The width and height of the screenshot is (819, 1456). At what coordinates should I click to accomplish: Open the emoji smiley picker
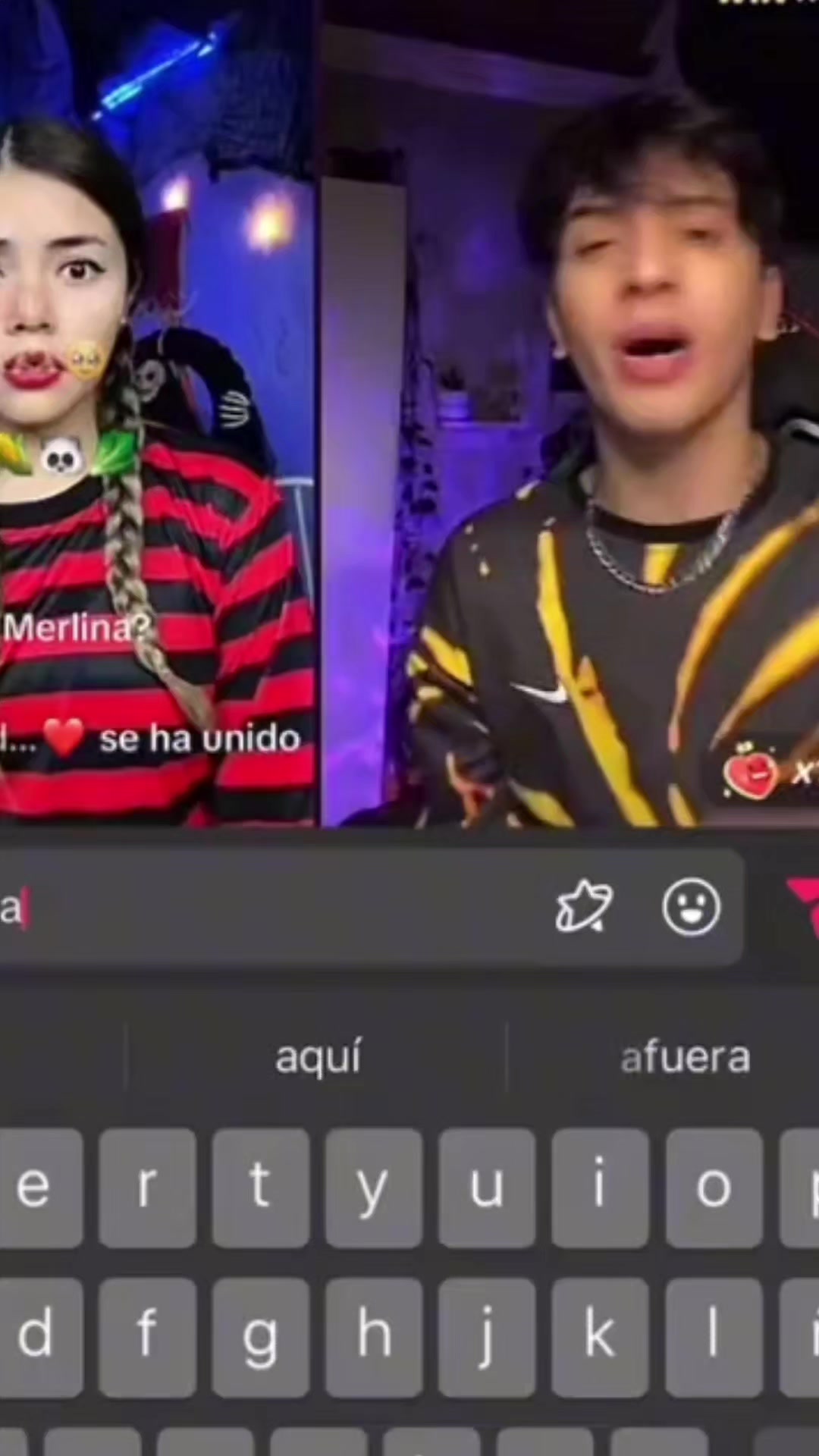(x=691, y=907)
